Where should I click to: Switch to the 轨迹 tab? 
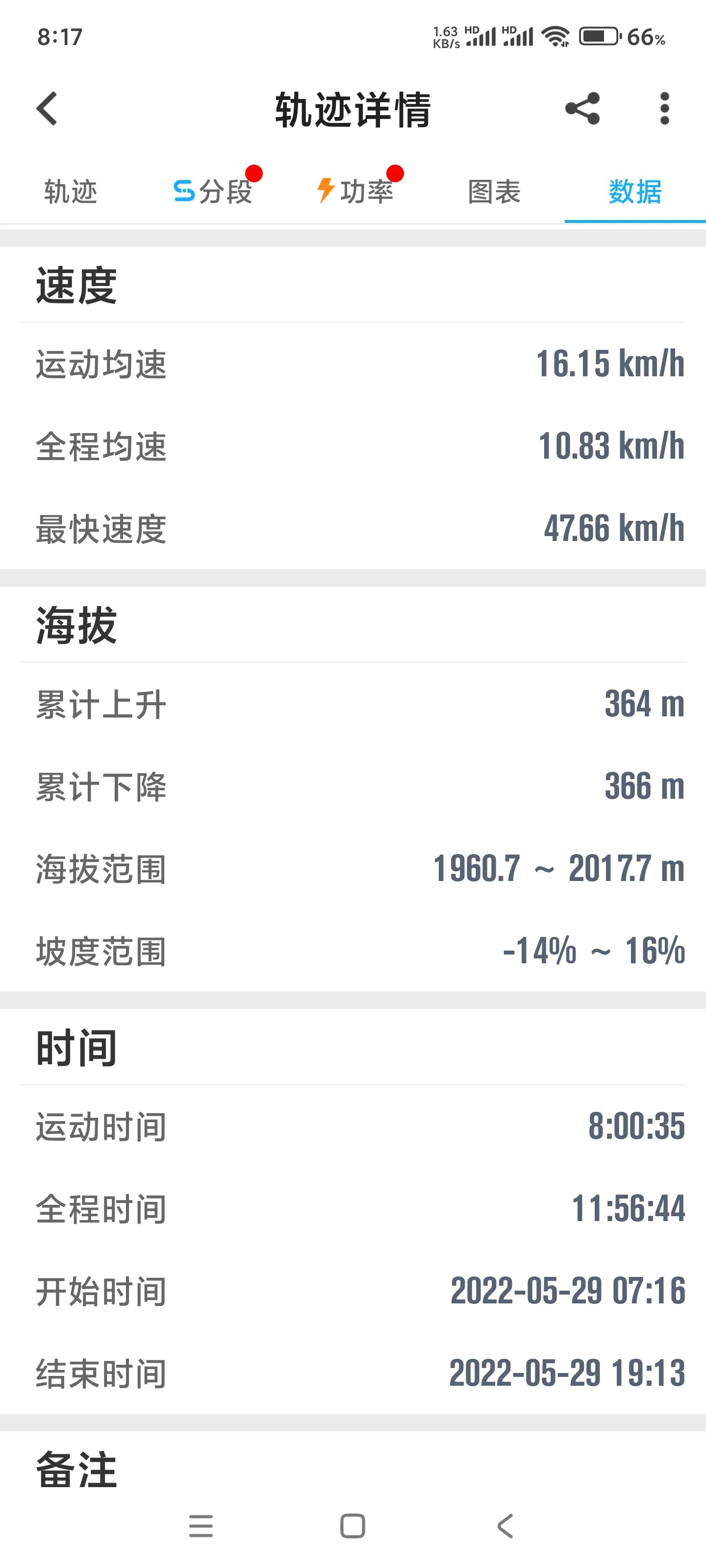pyautogui.click(x=71, y=192)
